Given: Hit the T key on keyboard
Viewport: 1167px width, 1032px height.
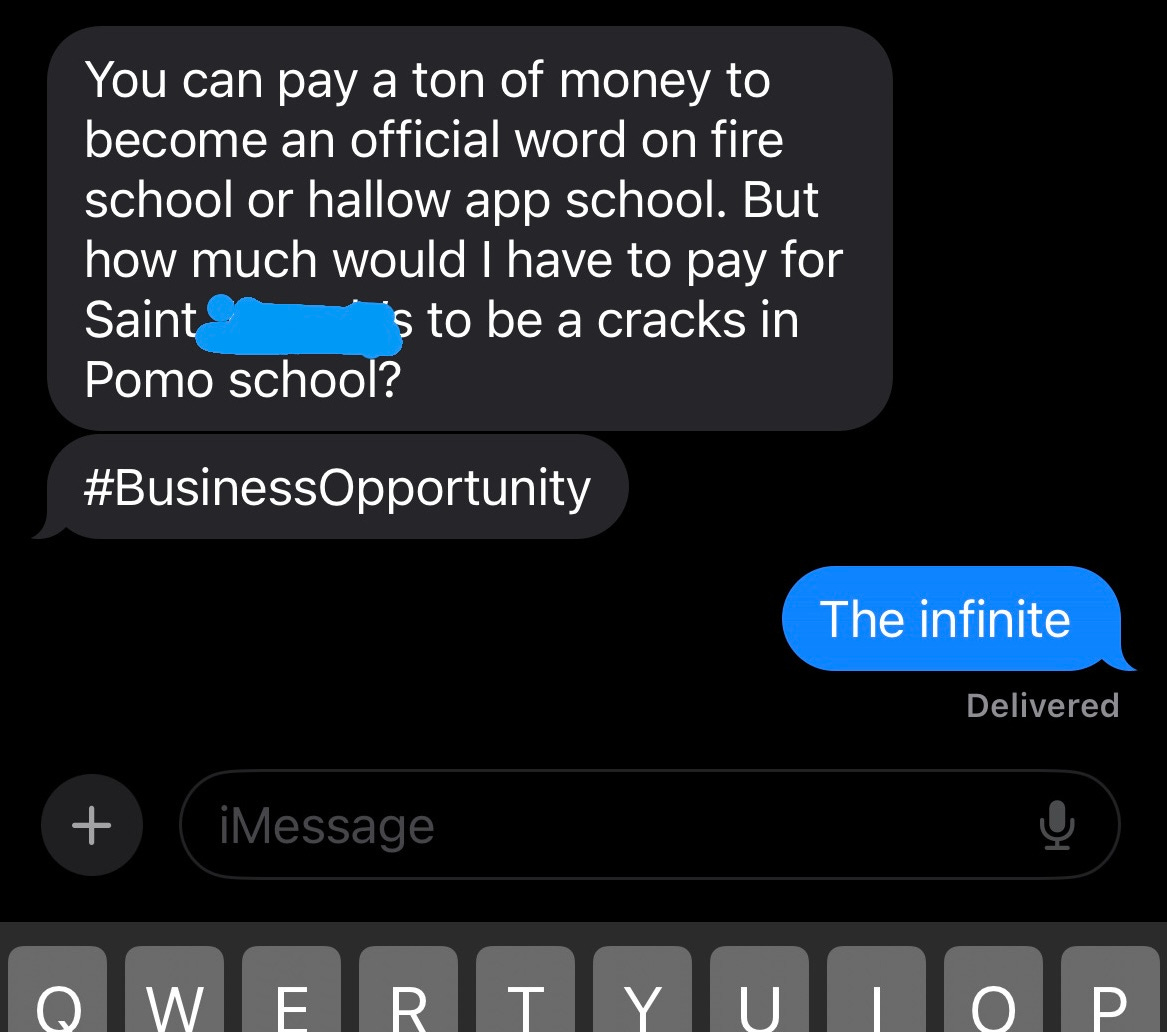Looking at the screenshot, I should [525, 995].
